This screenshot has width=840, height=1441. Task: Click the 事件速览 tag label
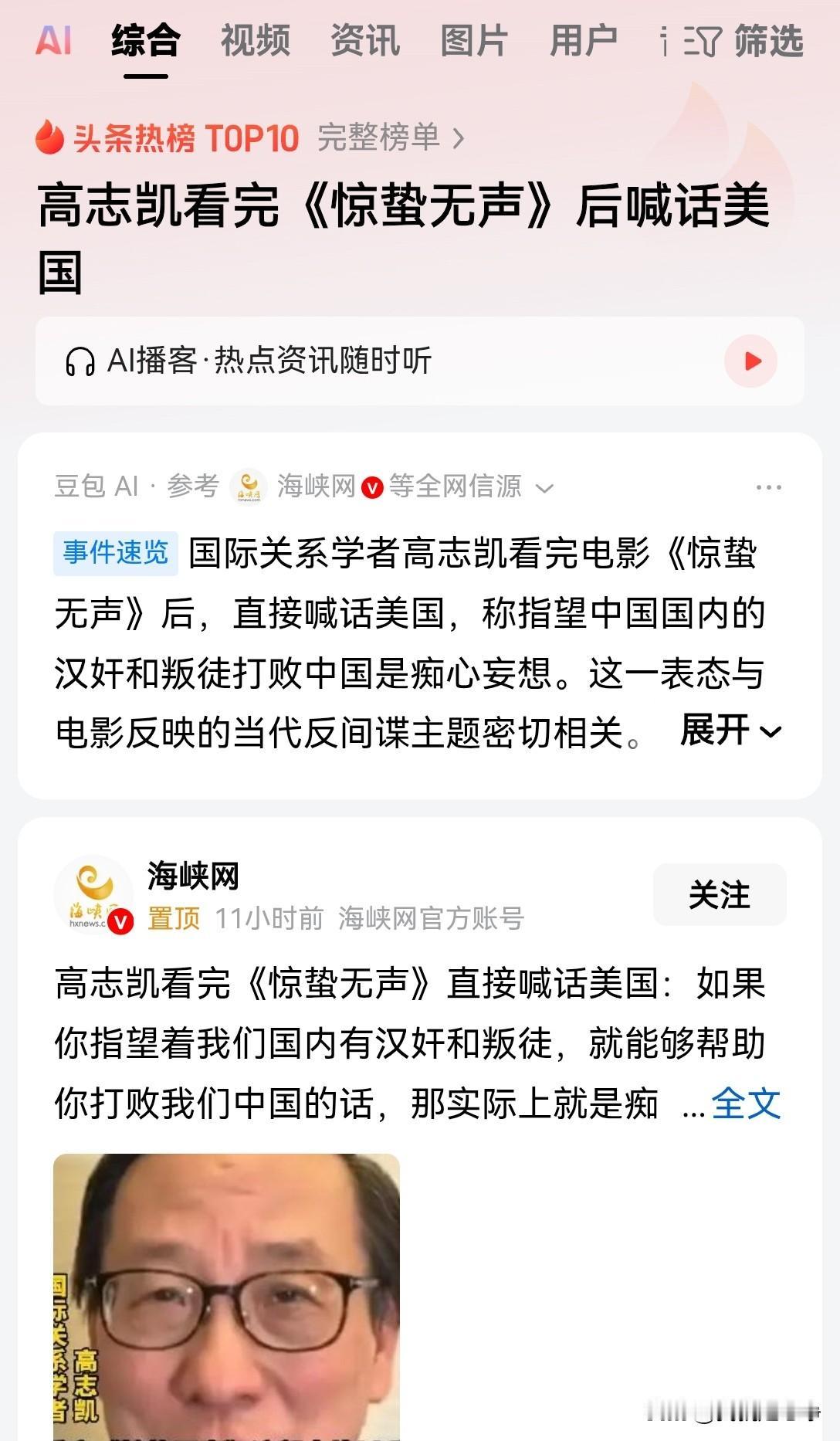(112, 553)
